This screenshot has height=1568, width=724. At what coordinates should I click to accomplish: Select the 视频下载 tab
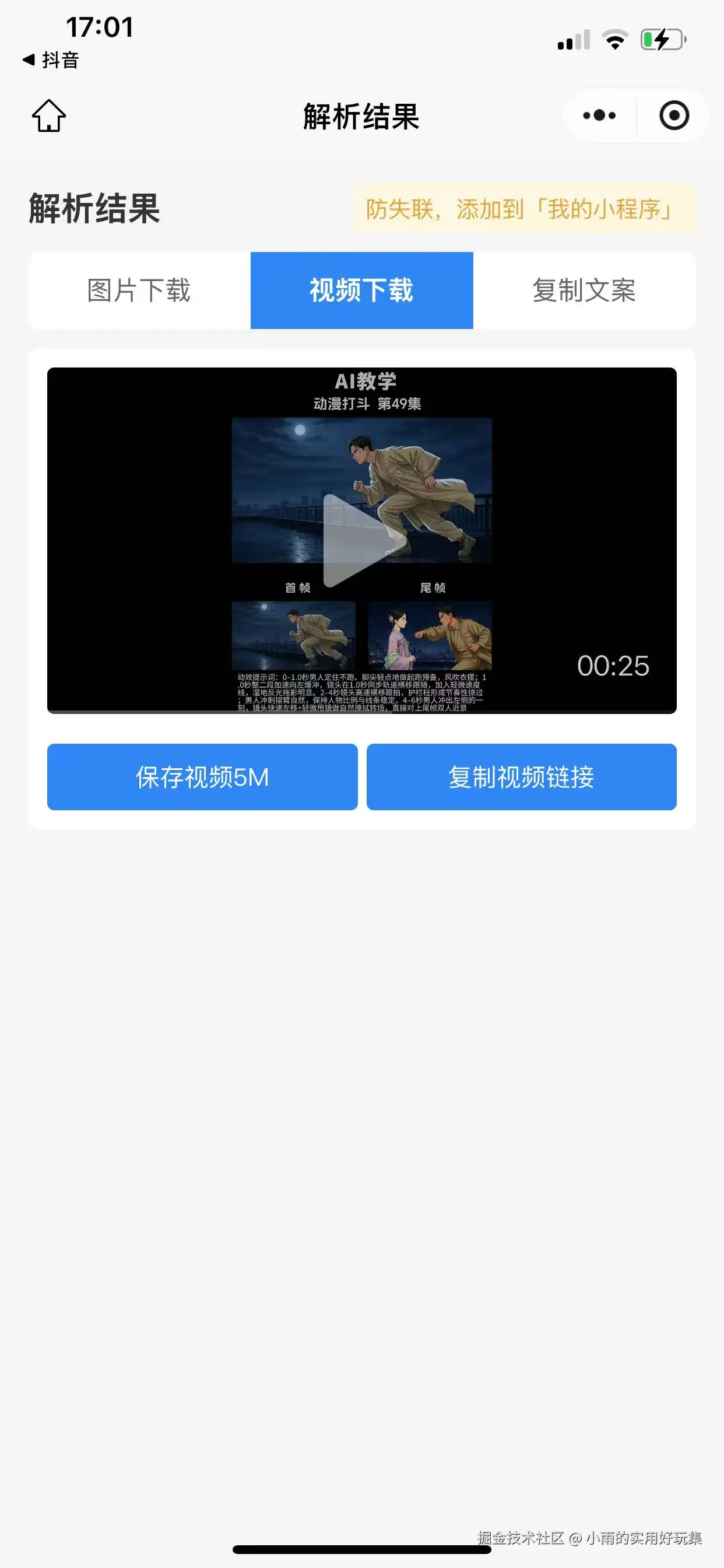click(x=362, y=291)
